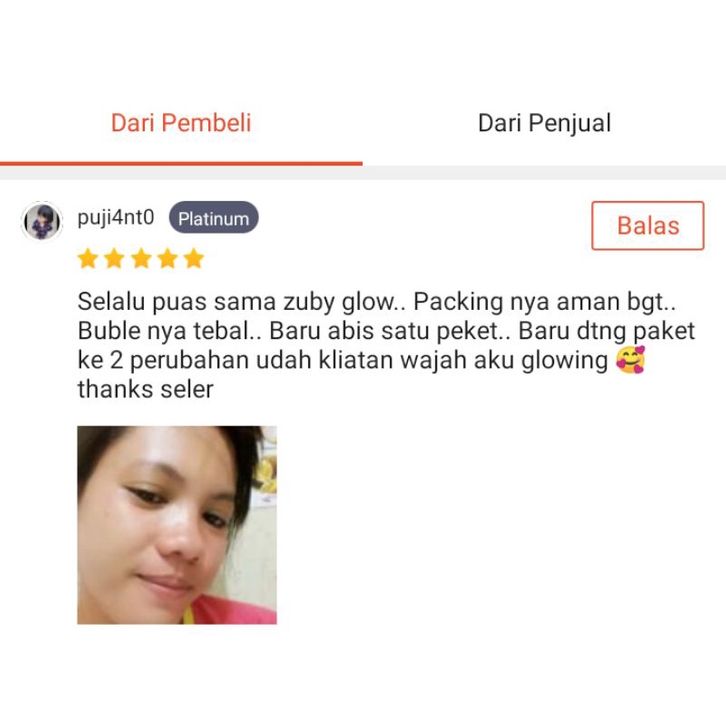Switch to the Dari Penjual tab
The width and height of the screenshot is (726, 726).
click(544, 124)
